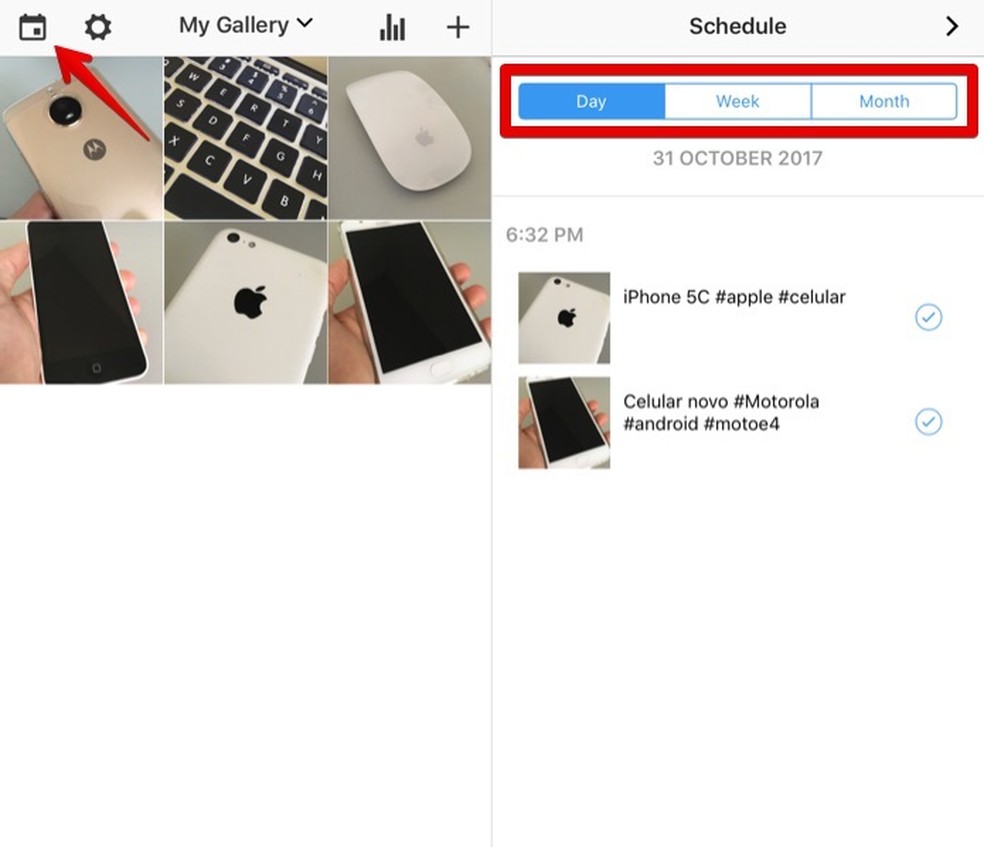Toggle checkmark for Celular novo post

929,422
